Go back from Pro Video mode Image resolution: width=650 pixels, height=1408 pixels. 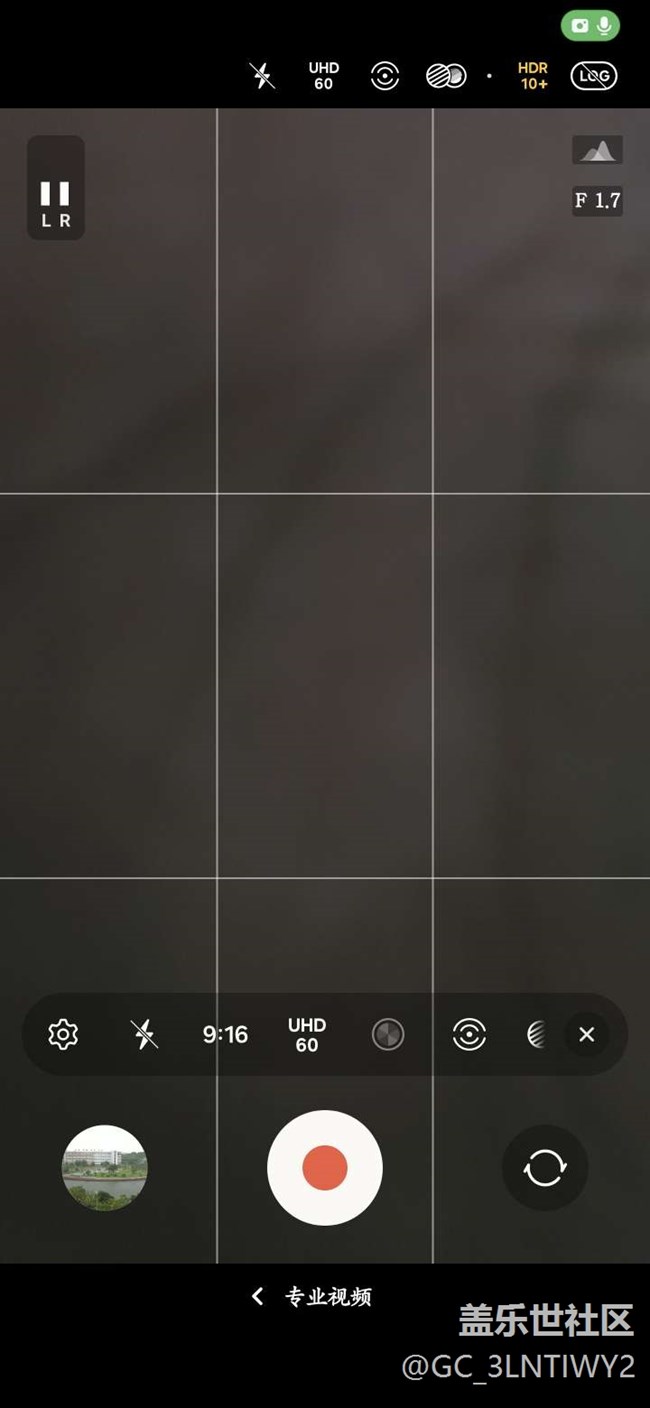258,1296
